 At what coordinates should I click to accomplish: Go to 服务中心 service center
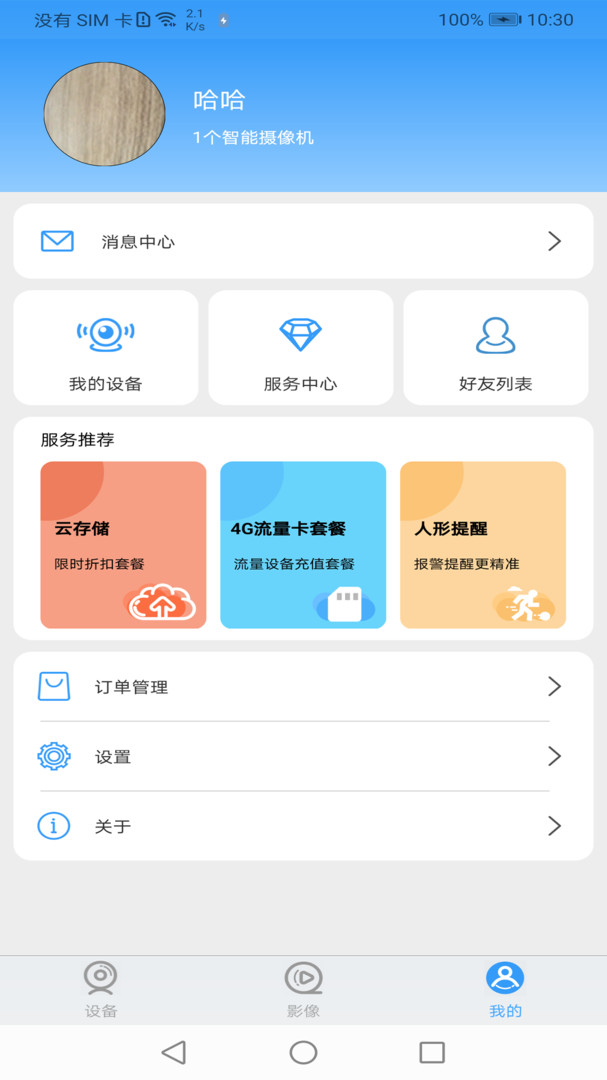(x=300, y=348)
